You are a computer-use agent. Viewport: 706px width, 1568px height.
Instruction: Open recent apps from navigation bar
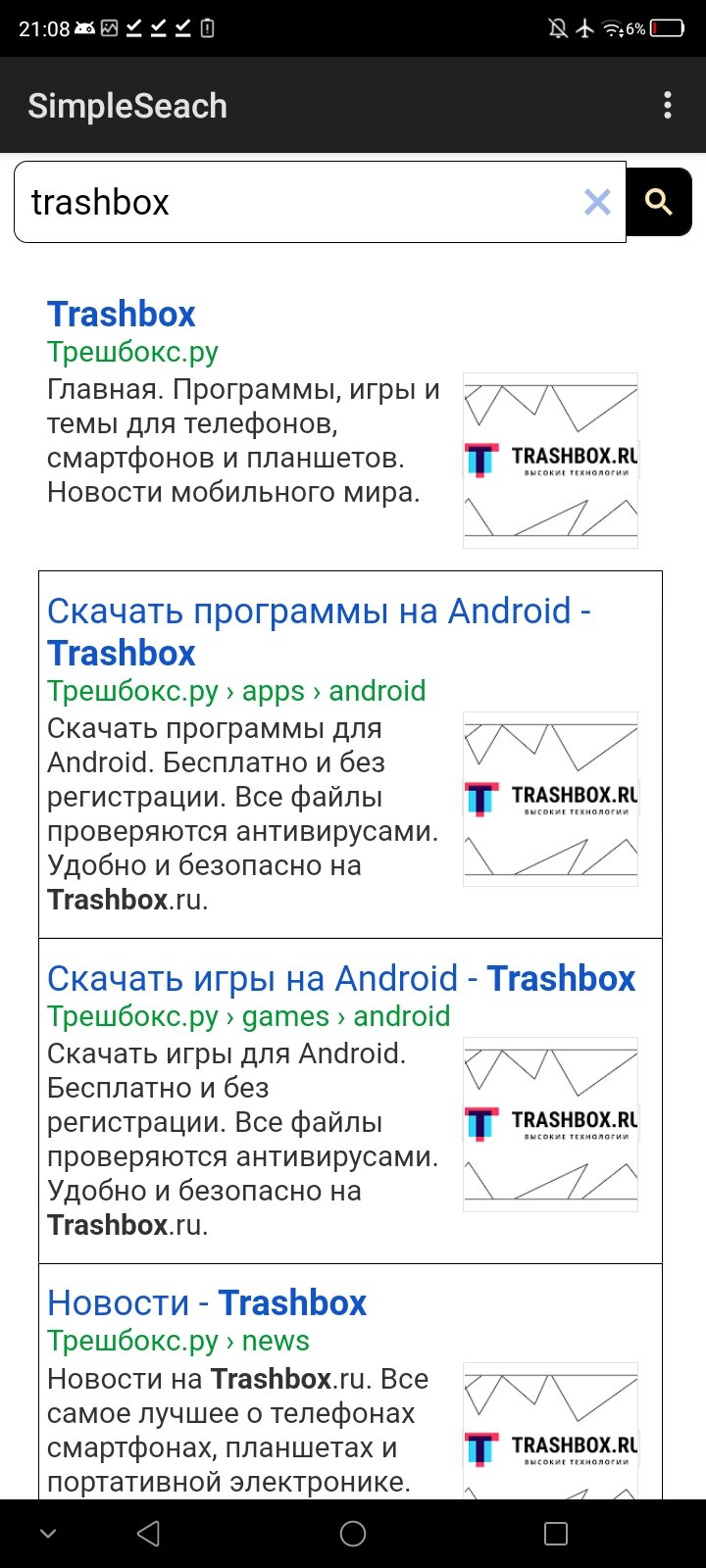[556, 1534]
